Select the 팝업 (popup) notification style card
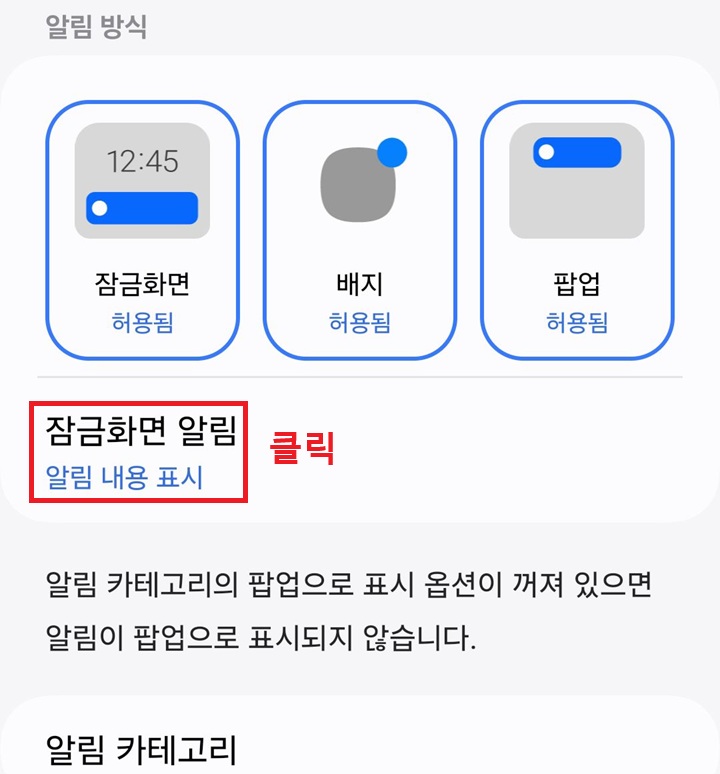 [x=580, y=225]
